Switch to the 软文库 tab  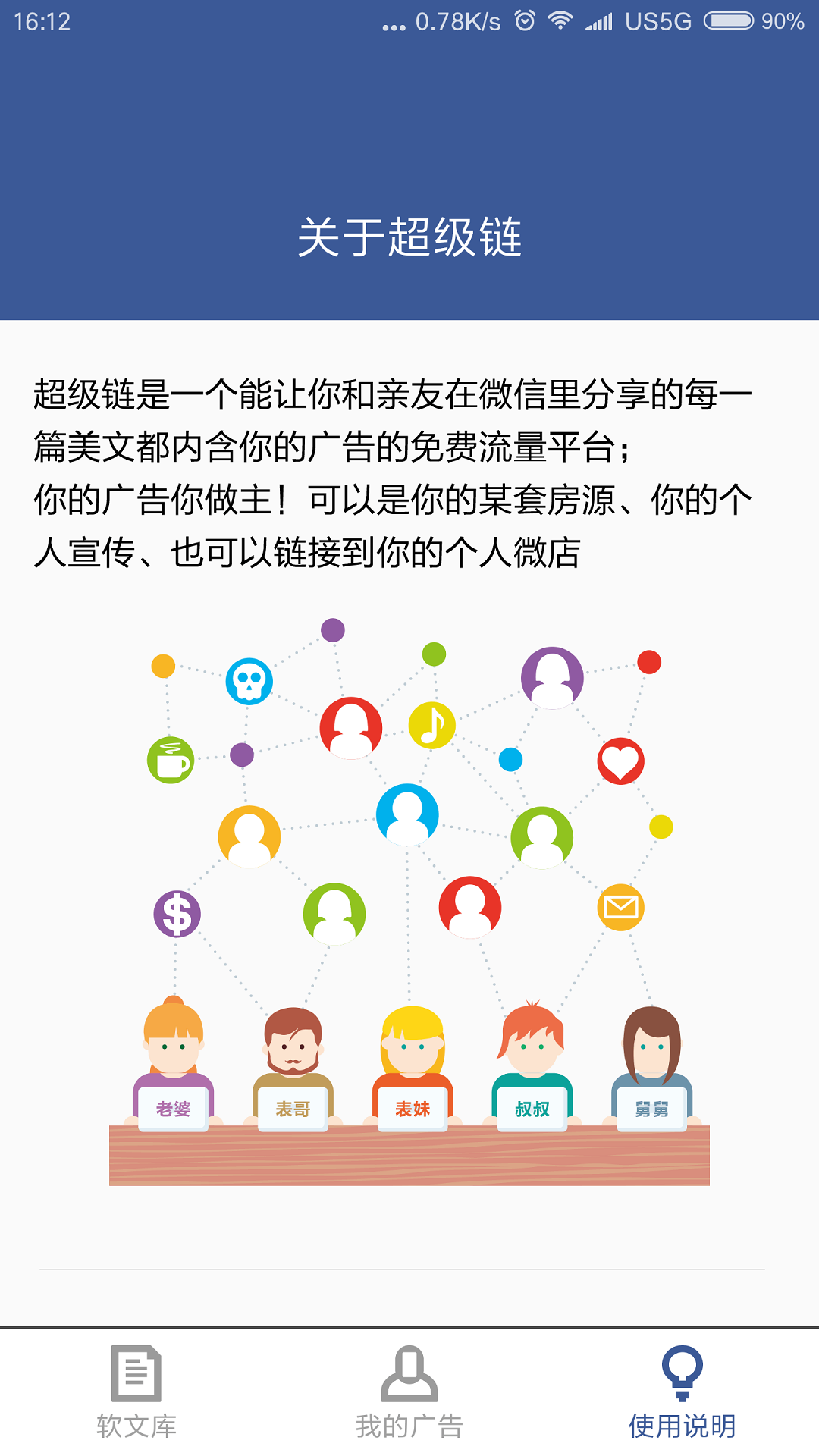pyautogui.click(x=136, y=1392)
